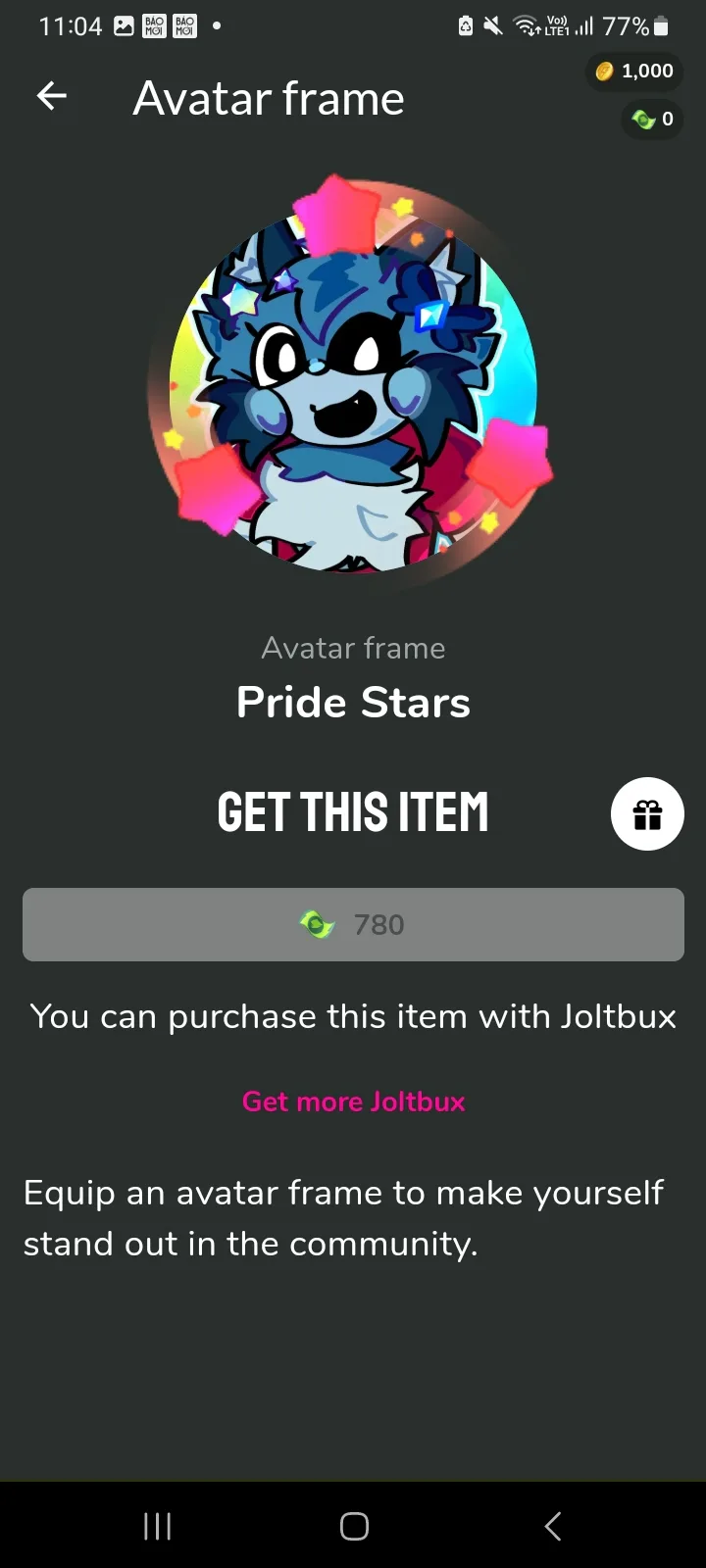Viewport: 706px width, 1568px height.
Task: Gift this item with the present icon
Action: click(647, 813)
